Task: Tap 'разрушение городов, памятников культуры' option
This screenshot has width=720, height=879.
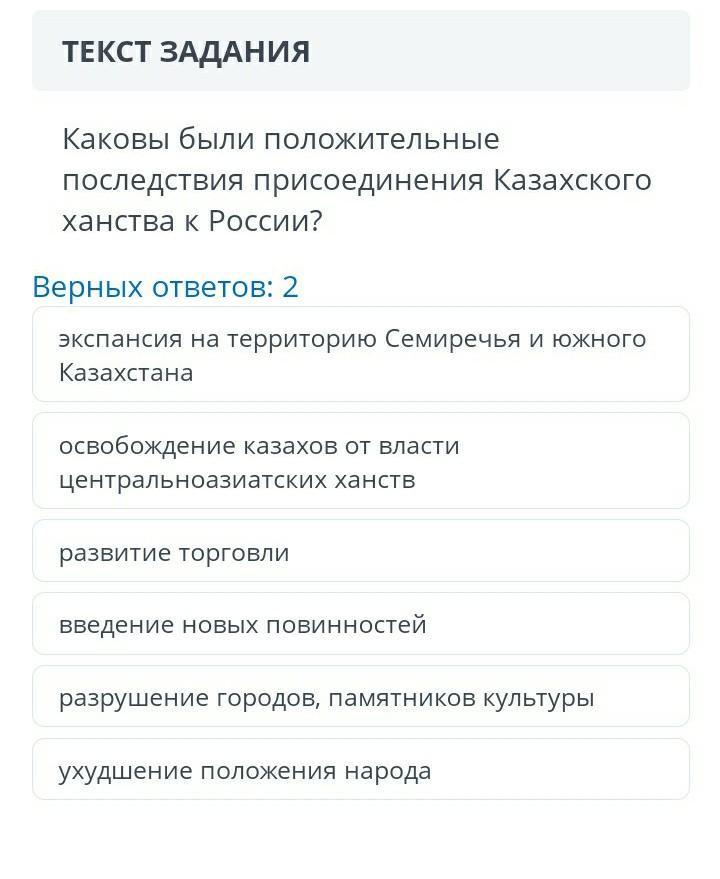Action: click(361, 696)
